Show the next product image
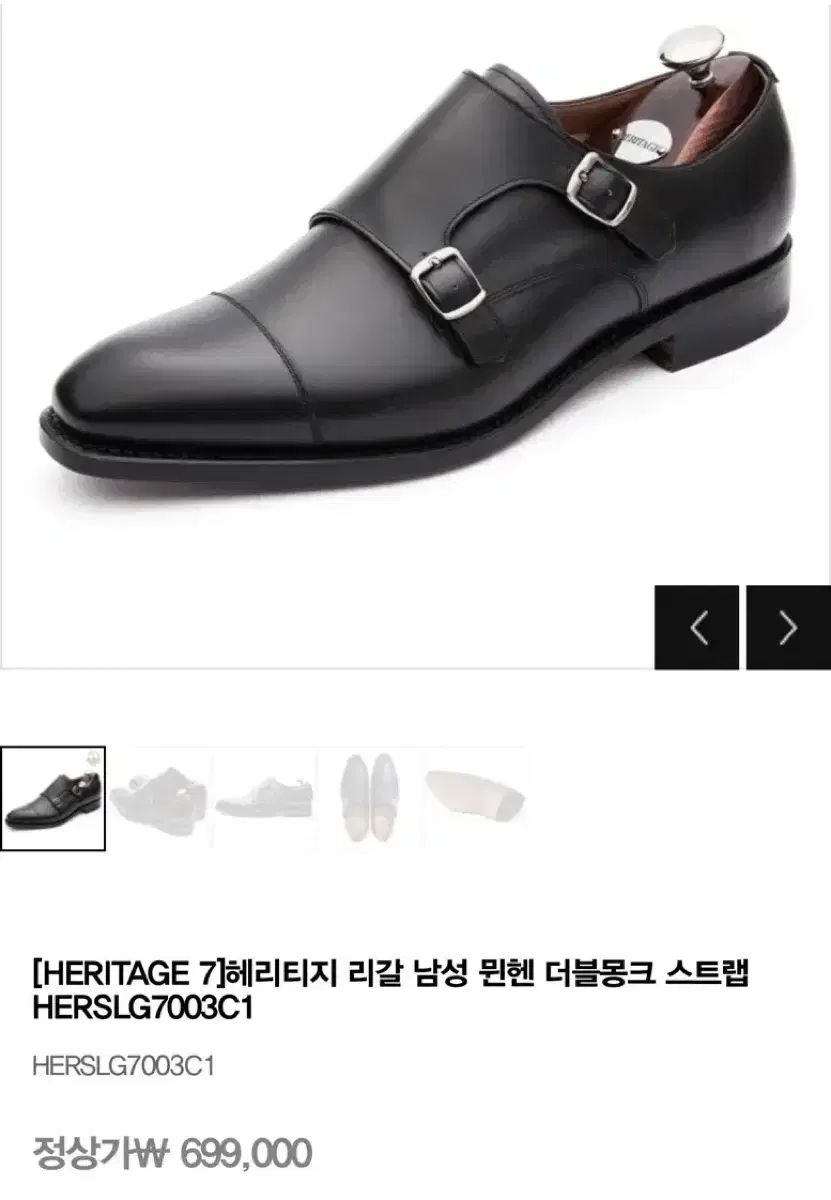831x1200 pixels. [788, 627]
